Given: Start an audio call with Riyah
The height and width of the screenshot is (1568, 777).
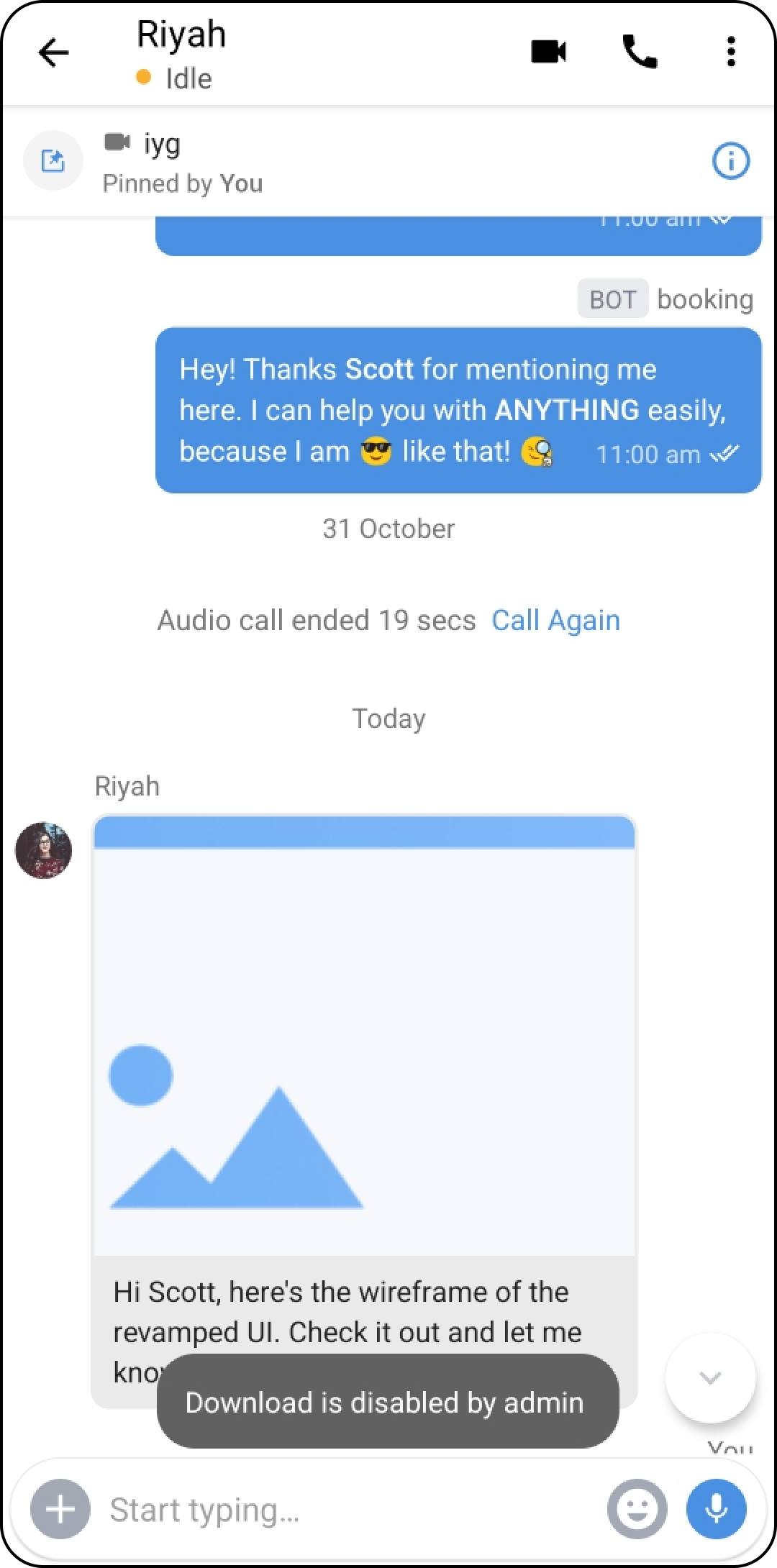Looking at the screenshot, I should coord(639,52).
